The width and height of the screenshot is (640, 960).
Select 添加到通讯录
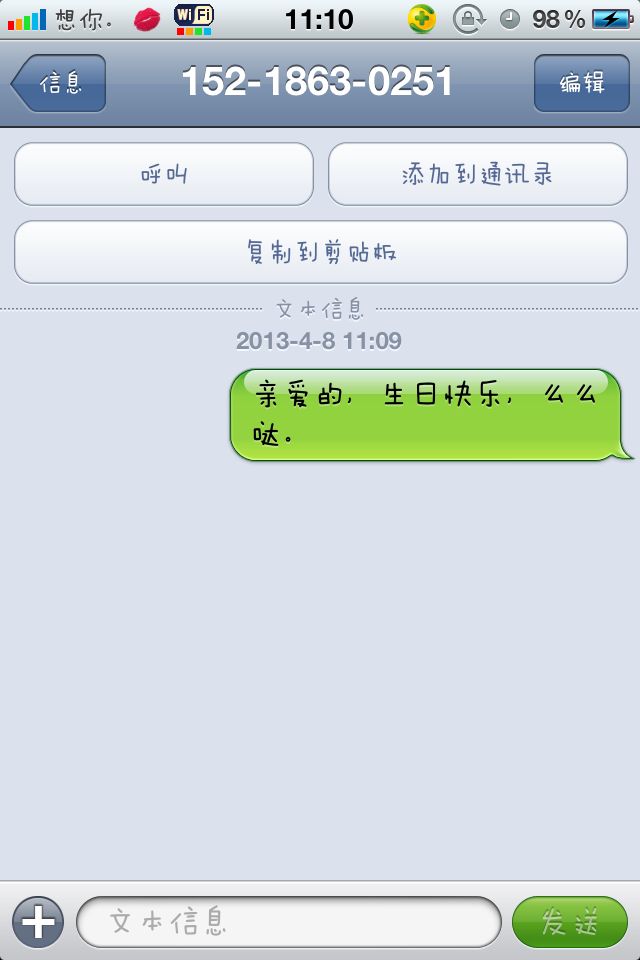(478, 174)
